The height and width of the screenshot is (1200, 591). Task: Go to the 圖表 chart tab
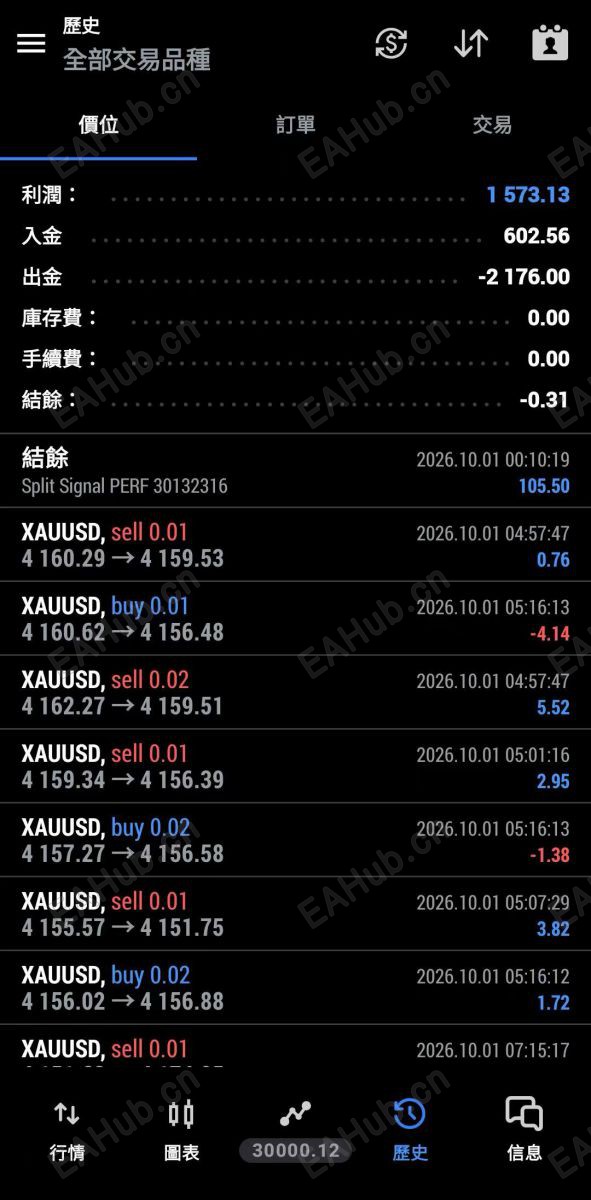[x=181, y=1131]
